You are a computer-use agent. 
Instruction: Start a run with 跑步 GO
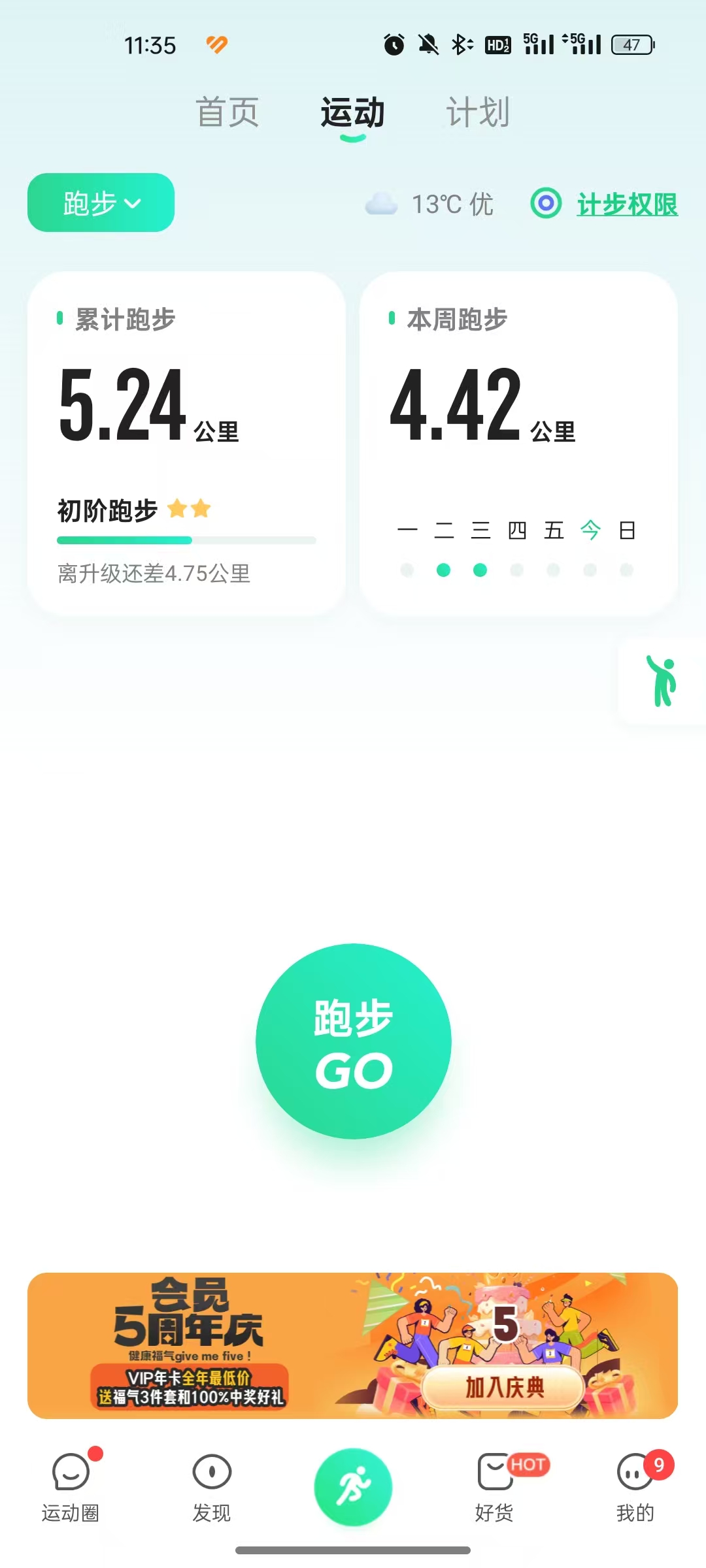coord(353,1041)
